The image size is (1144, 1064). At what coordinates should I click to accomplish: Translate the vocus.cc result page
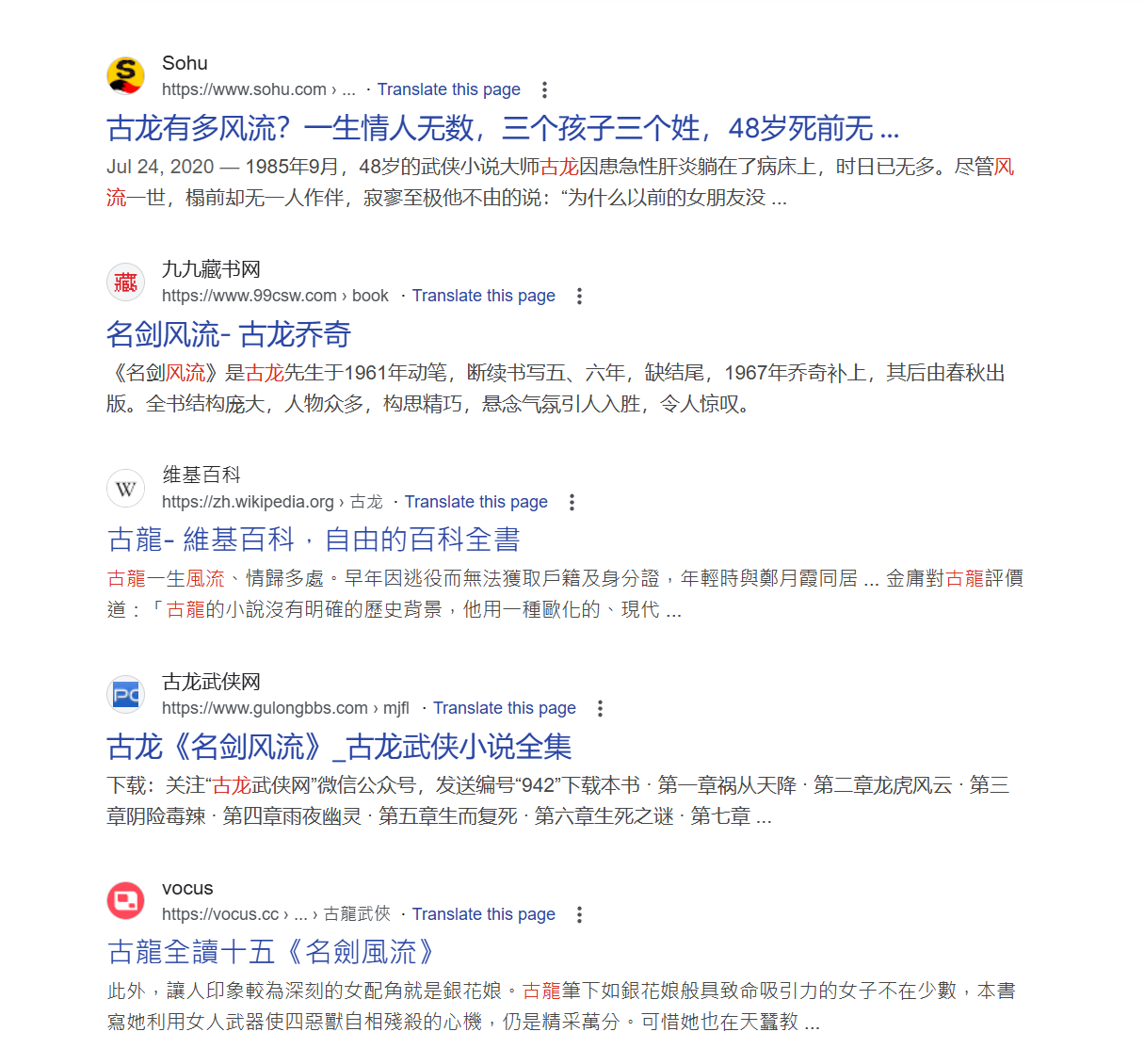coord(483,914)
